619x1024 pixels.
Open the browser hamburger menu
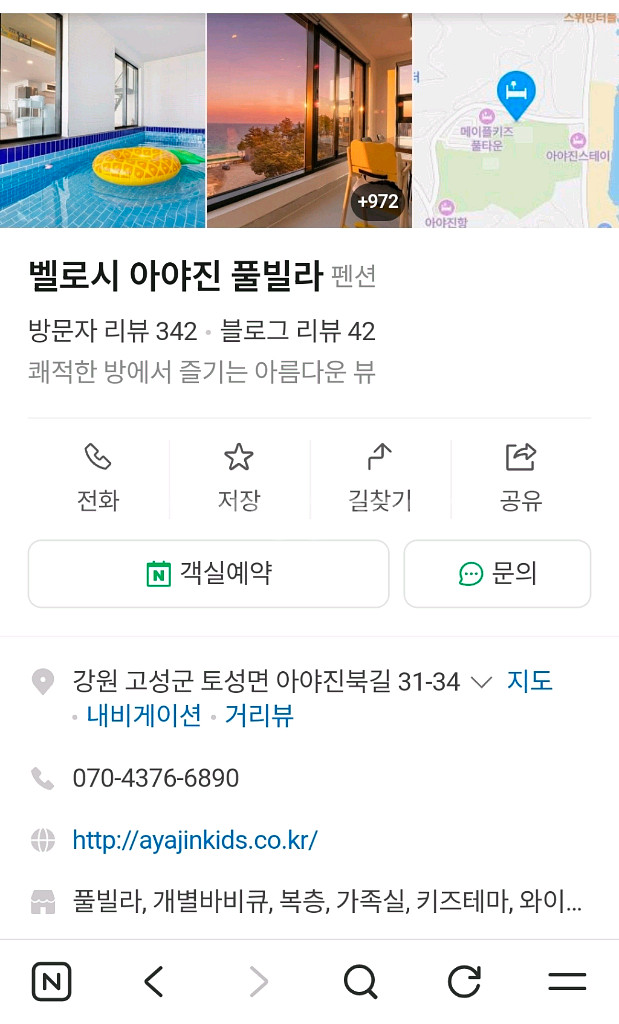pos(567,982)
